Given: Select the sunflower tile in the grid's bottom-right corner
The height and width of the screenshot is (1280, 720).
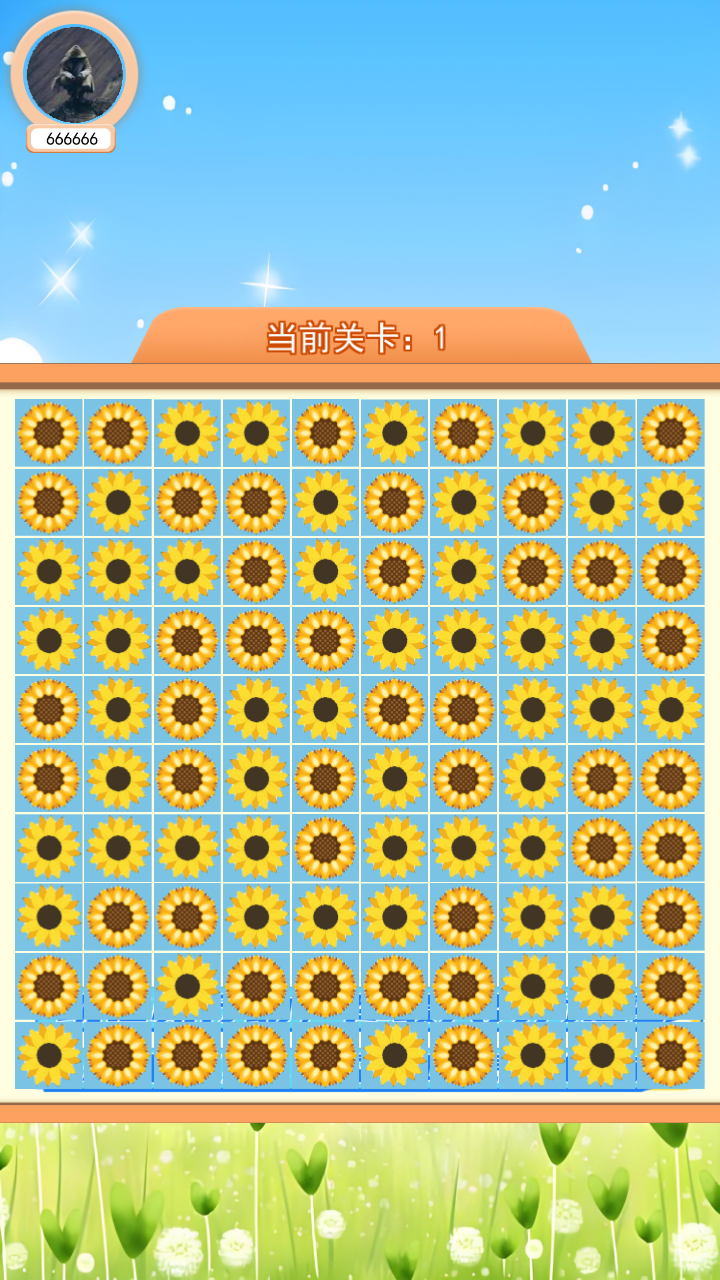Looking at the screenshot, I should pyautogui.click(x=671, y=1055).
